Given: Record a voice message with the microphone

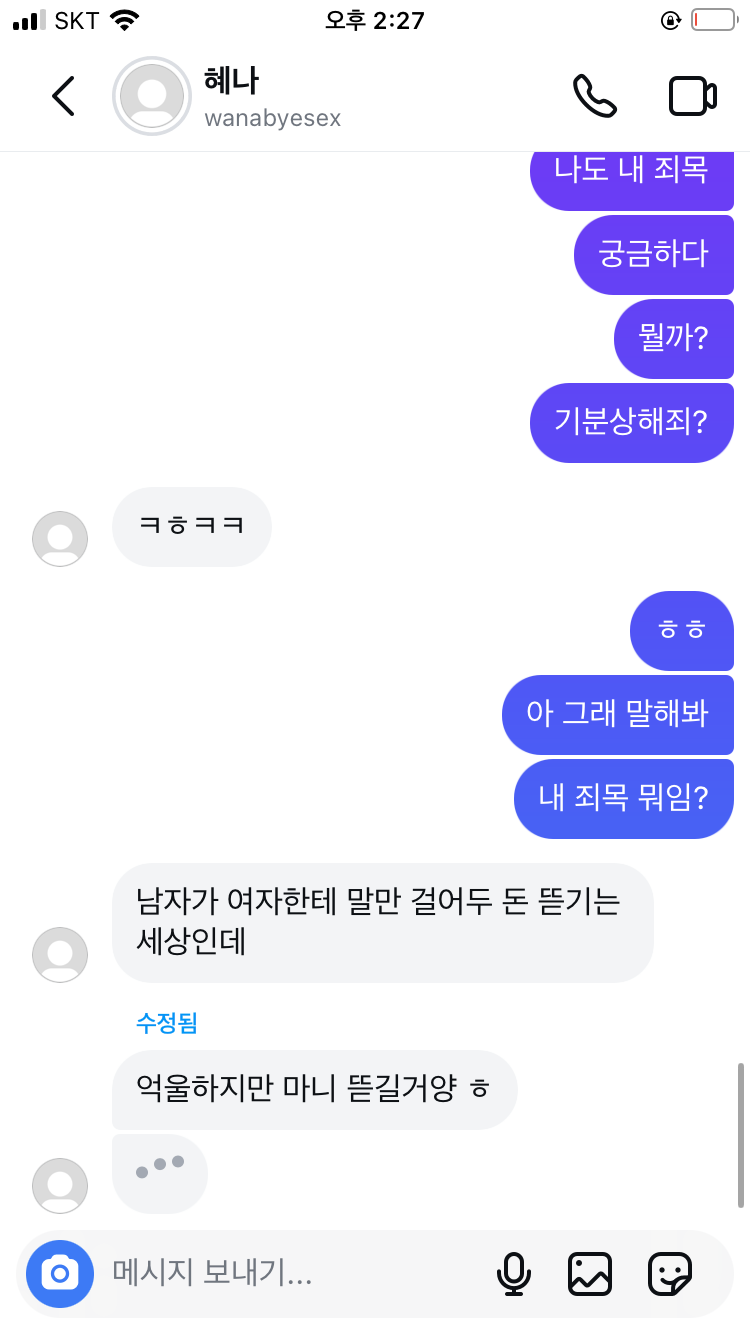Looking at the screenshot, I should [514, 1273].
